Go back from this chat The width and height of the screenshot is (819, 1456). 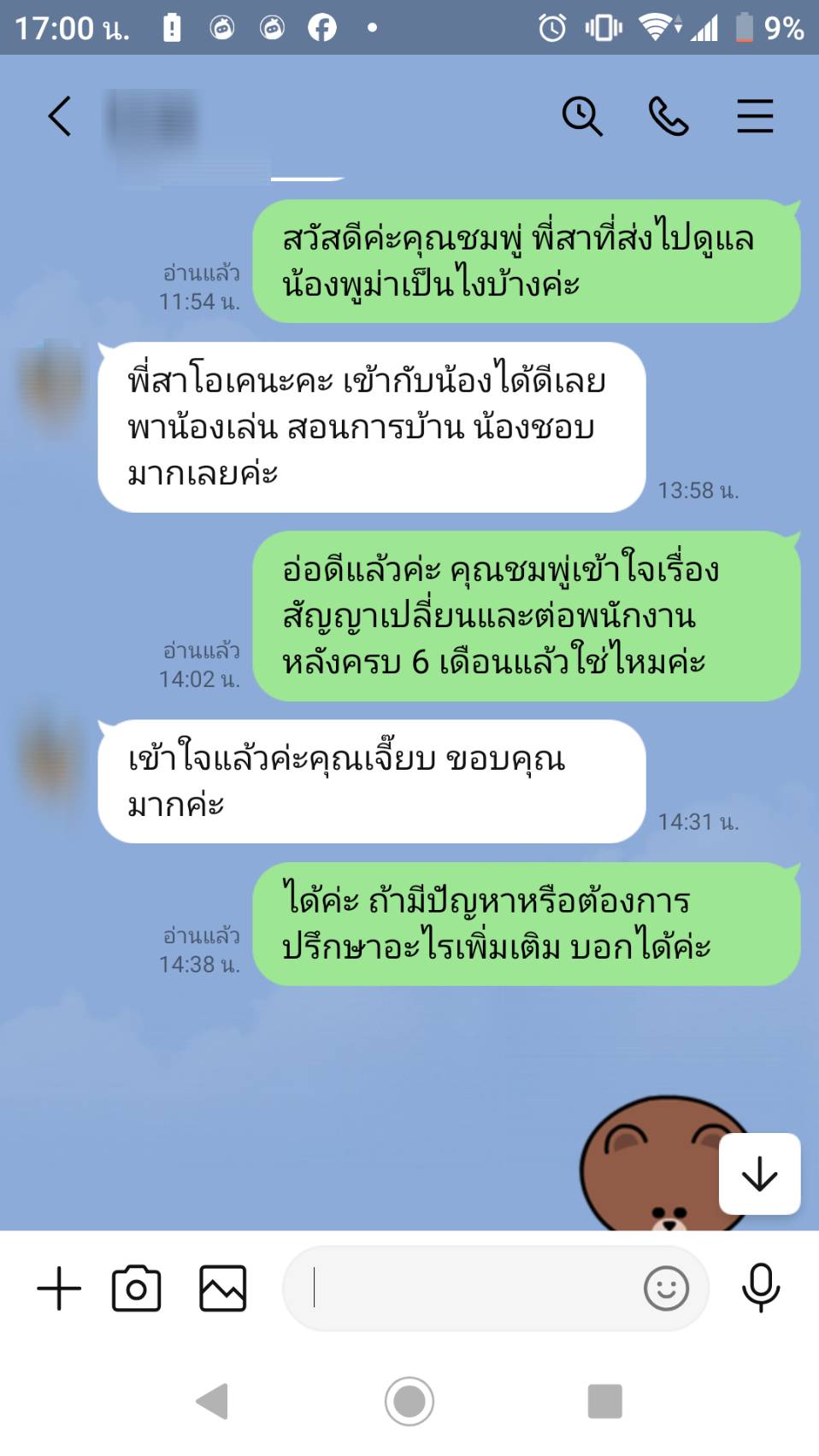pos(60,116)
